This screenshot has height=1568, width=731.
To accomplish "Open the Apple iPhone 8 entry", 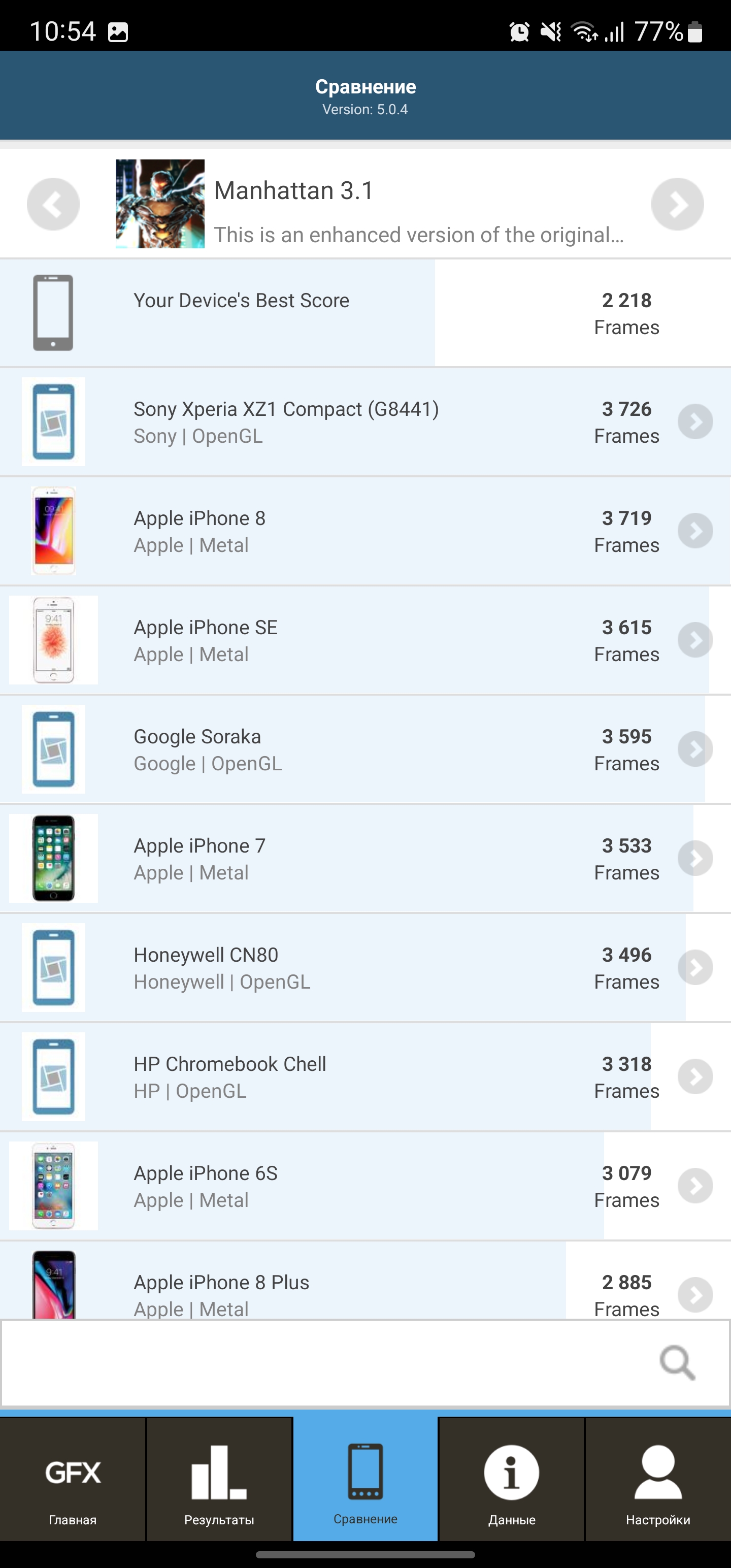I will [x=365, y=531].
